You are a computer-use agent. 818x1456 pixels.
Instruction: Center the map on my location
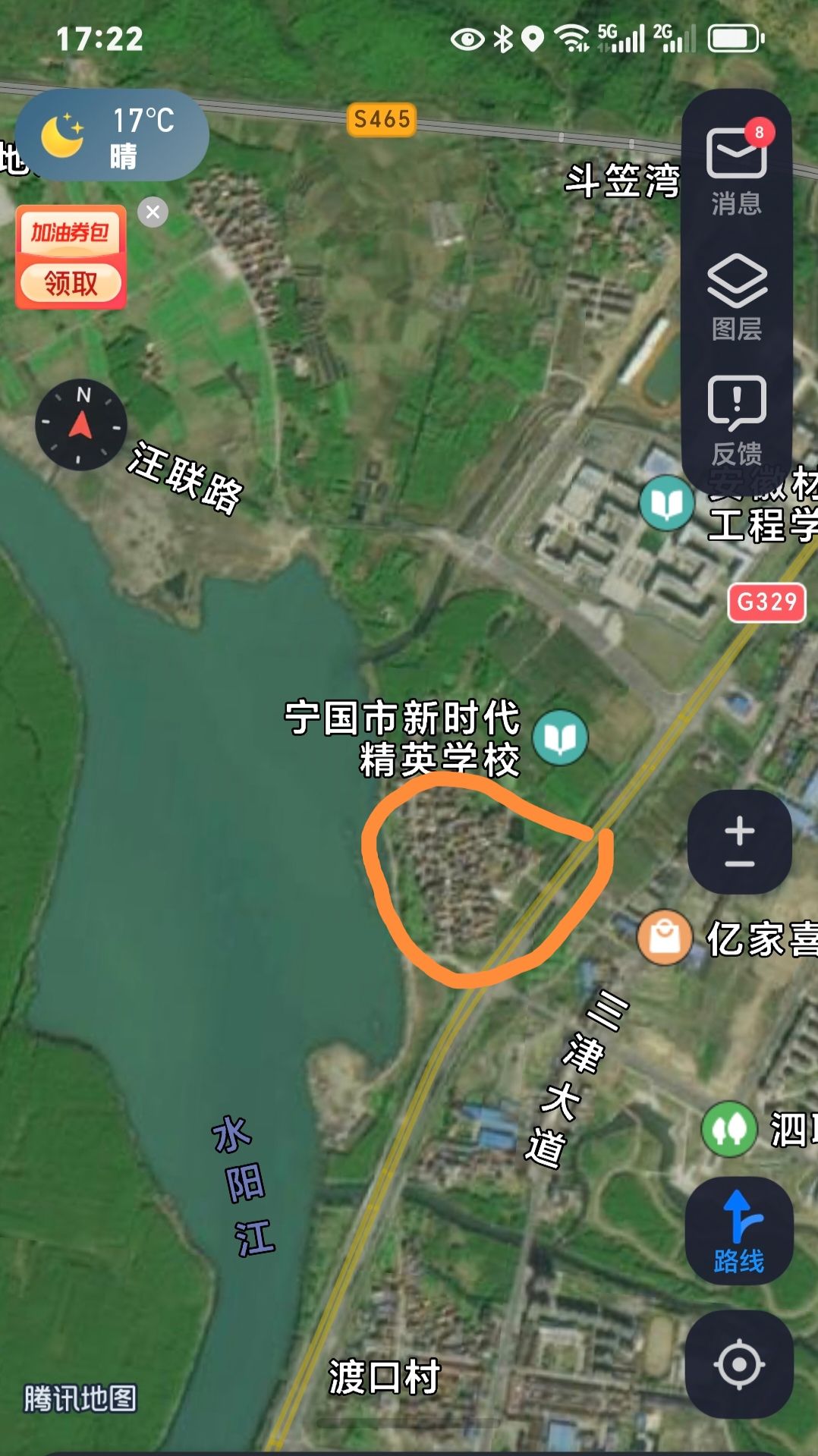[739, 1363]
